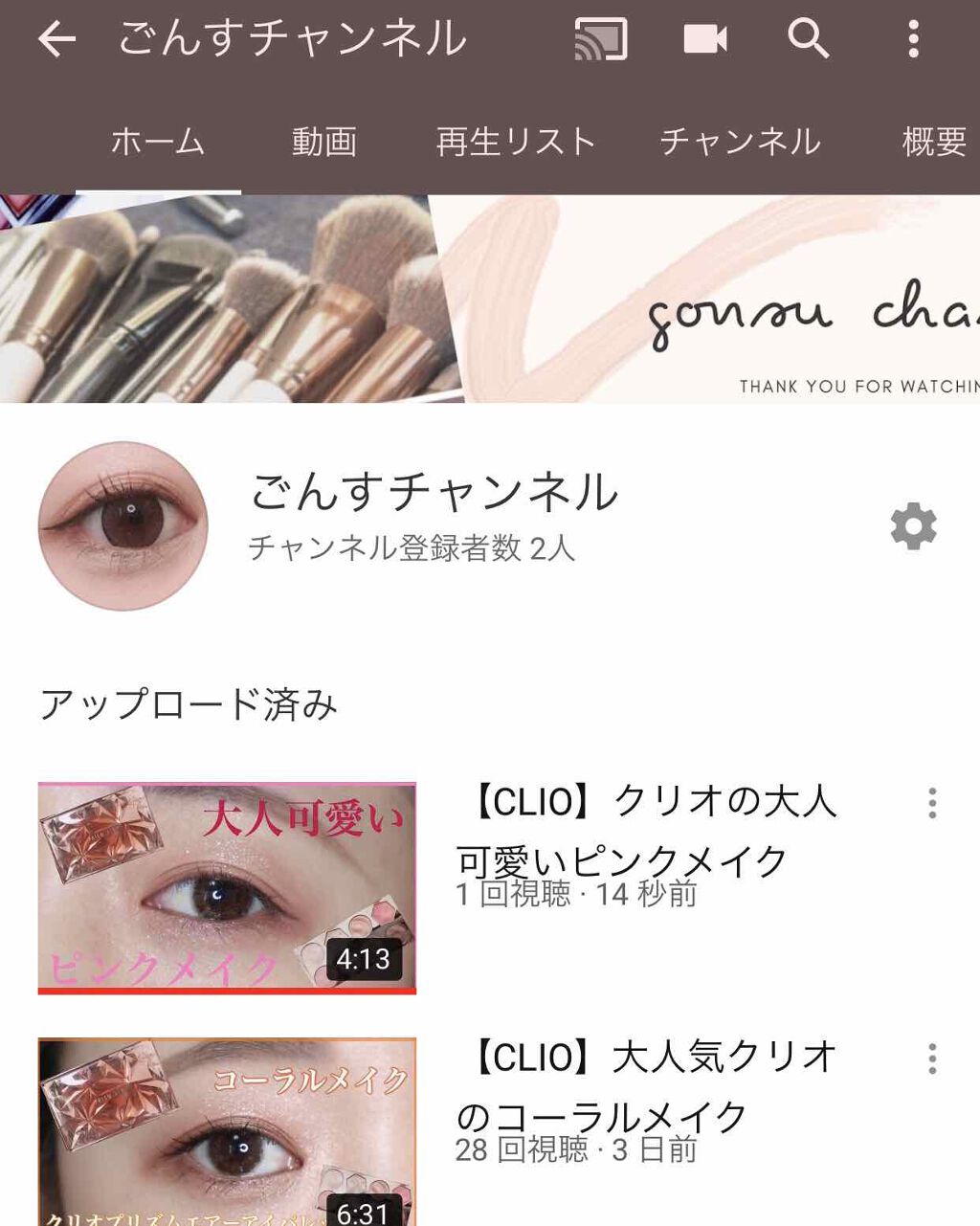This screenshot has width=980, height=1226.
Task: Tap the back arrow to leave the channel
Action: click(58, 40)
